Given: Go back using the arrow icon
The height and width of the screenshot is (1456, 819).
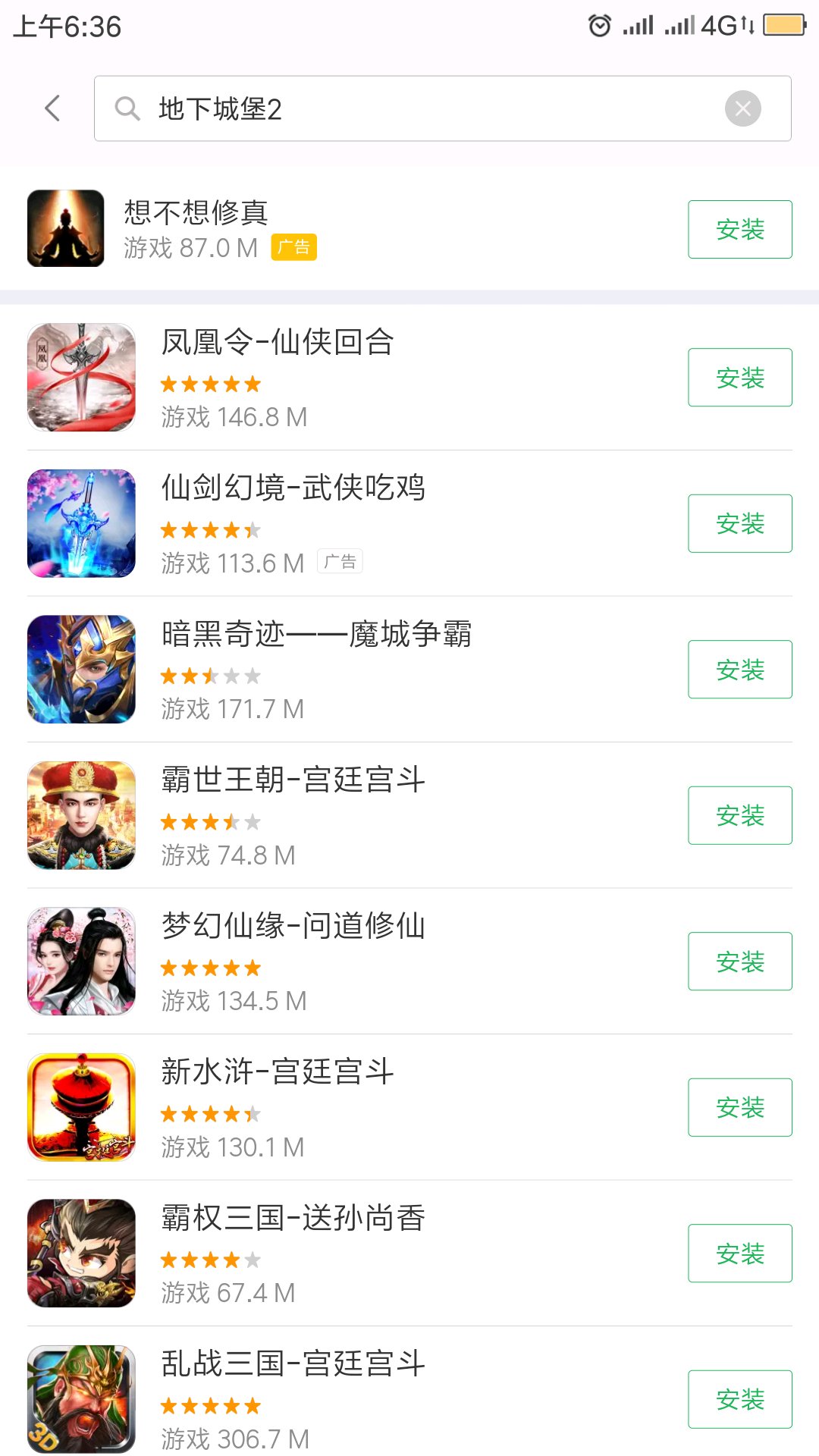Looking at the screenshot, I should tap(52, 108).
